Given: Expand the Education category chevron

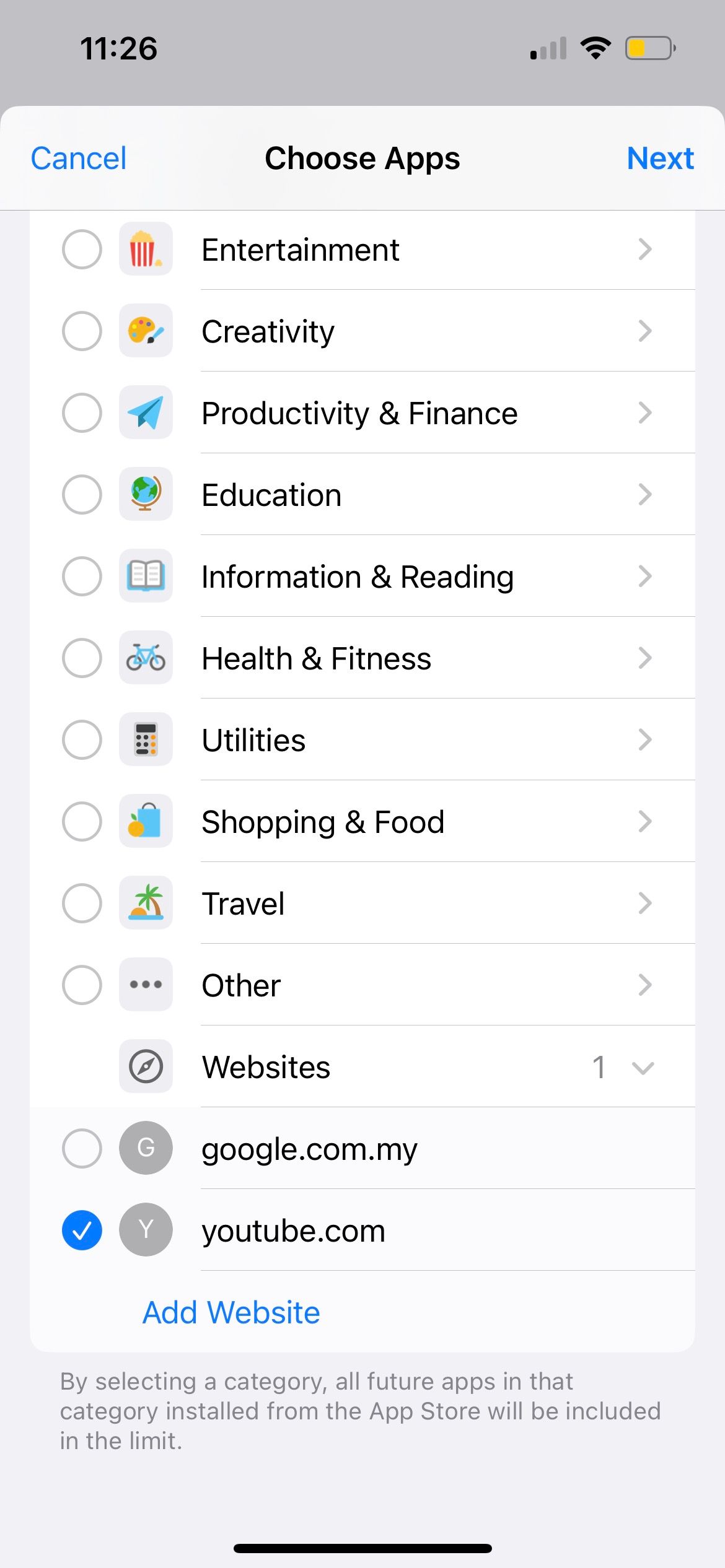Looking at the screenshot, I should [x=644, y=495].
